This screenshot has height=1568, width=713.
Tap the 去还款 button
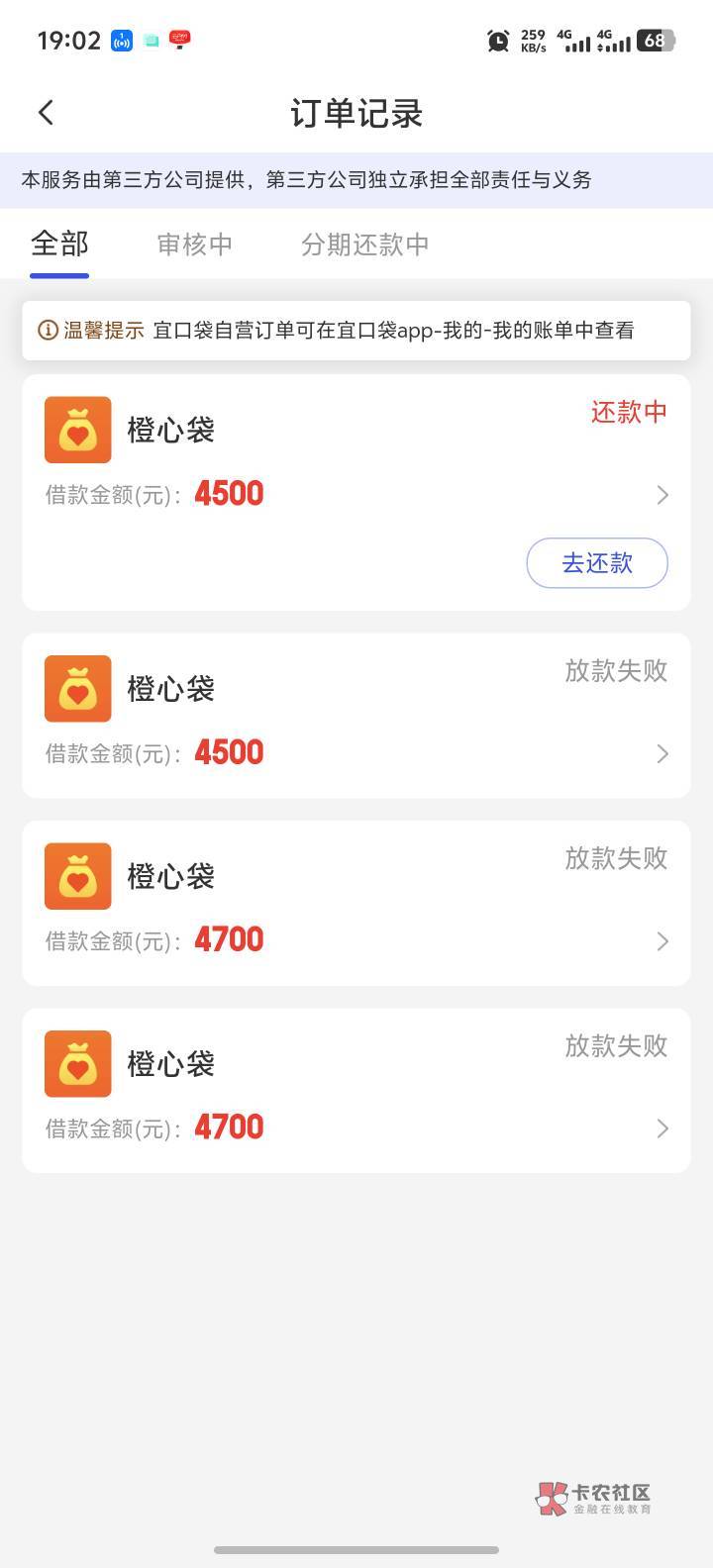pos(597,563)
